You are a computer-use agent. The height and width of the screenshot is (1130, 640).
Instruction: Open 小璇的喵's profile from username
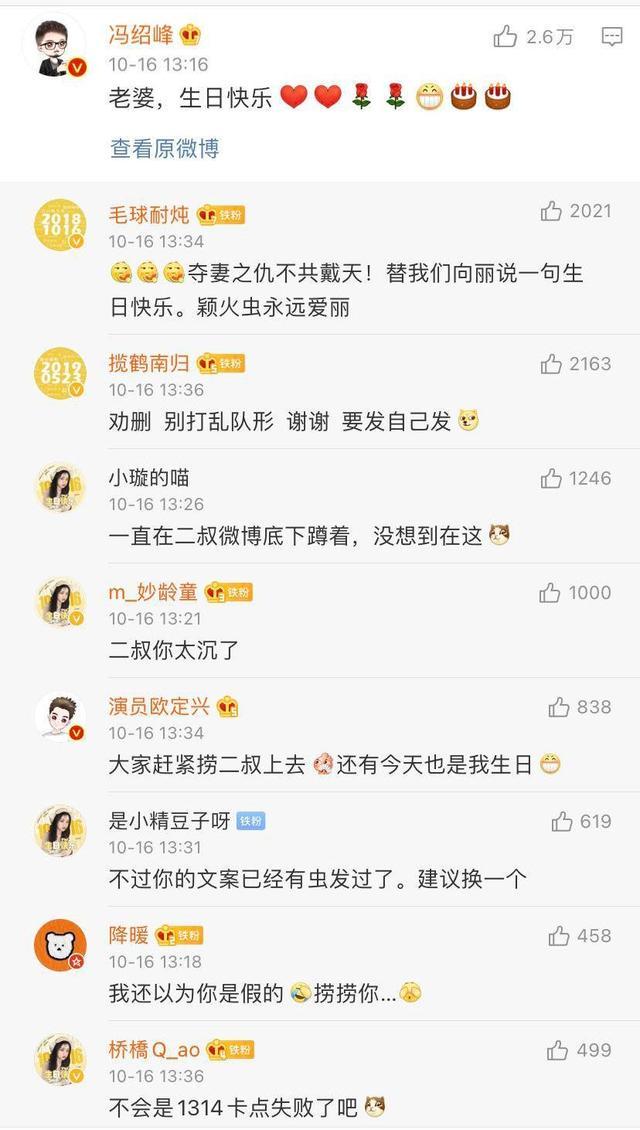[149, 478]
